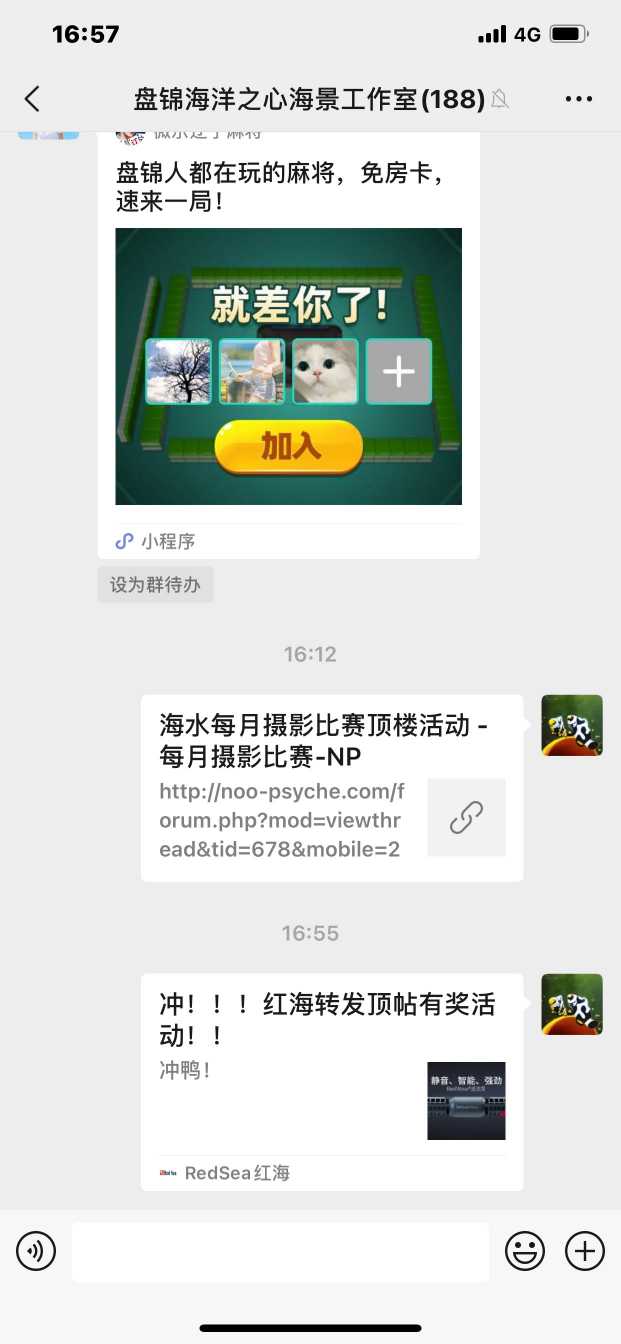The image size is (621, 1344).
Task: Open the 红海转发顶帖有奖活动 shared article
Action: (331, 1080)
